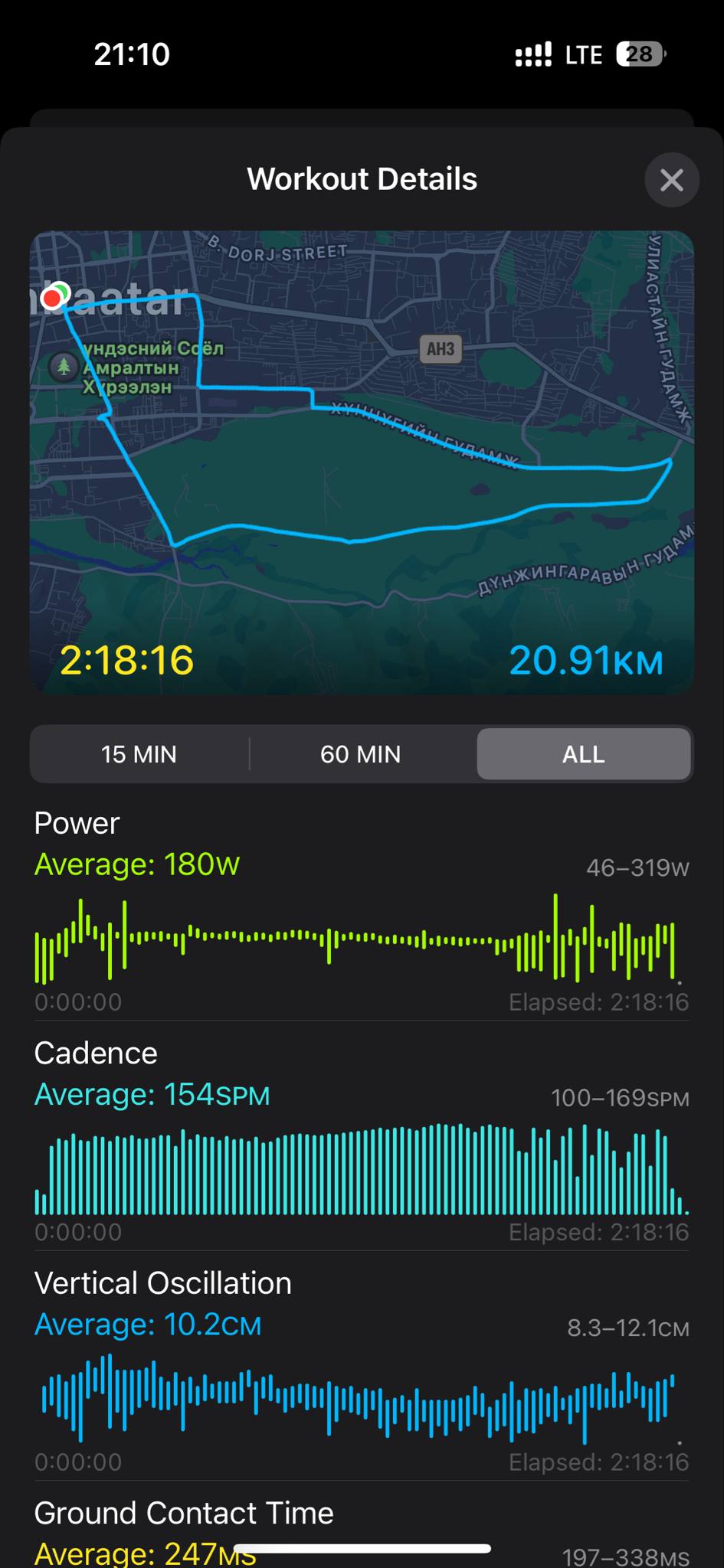Close the Workout Details screen
724x1568 pixels.
point(672,179)
